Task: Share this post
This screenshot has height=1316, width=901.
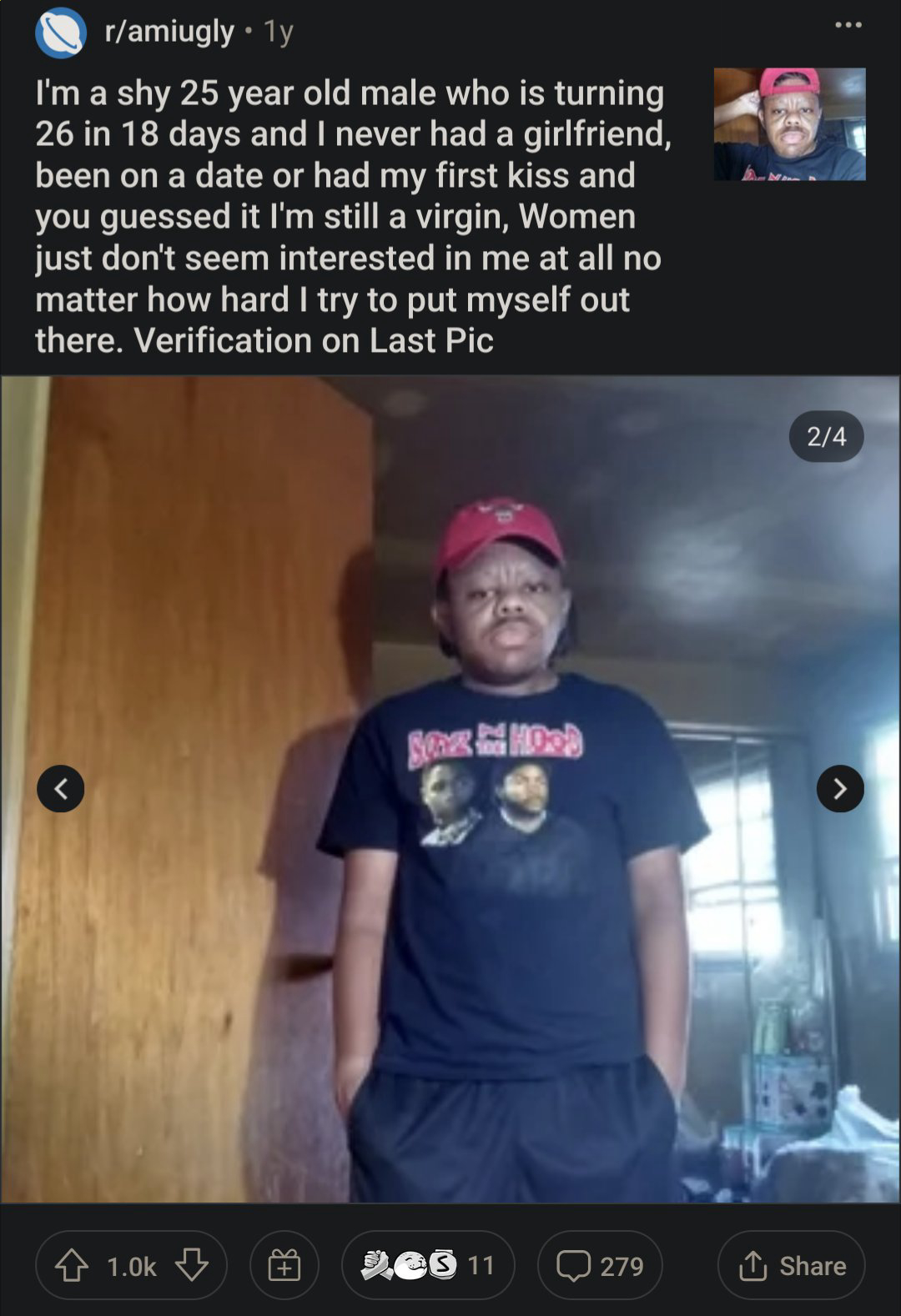Action: click(791, 1265)
